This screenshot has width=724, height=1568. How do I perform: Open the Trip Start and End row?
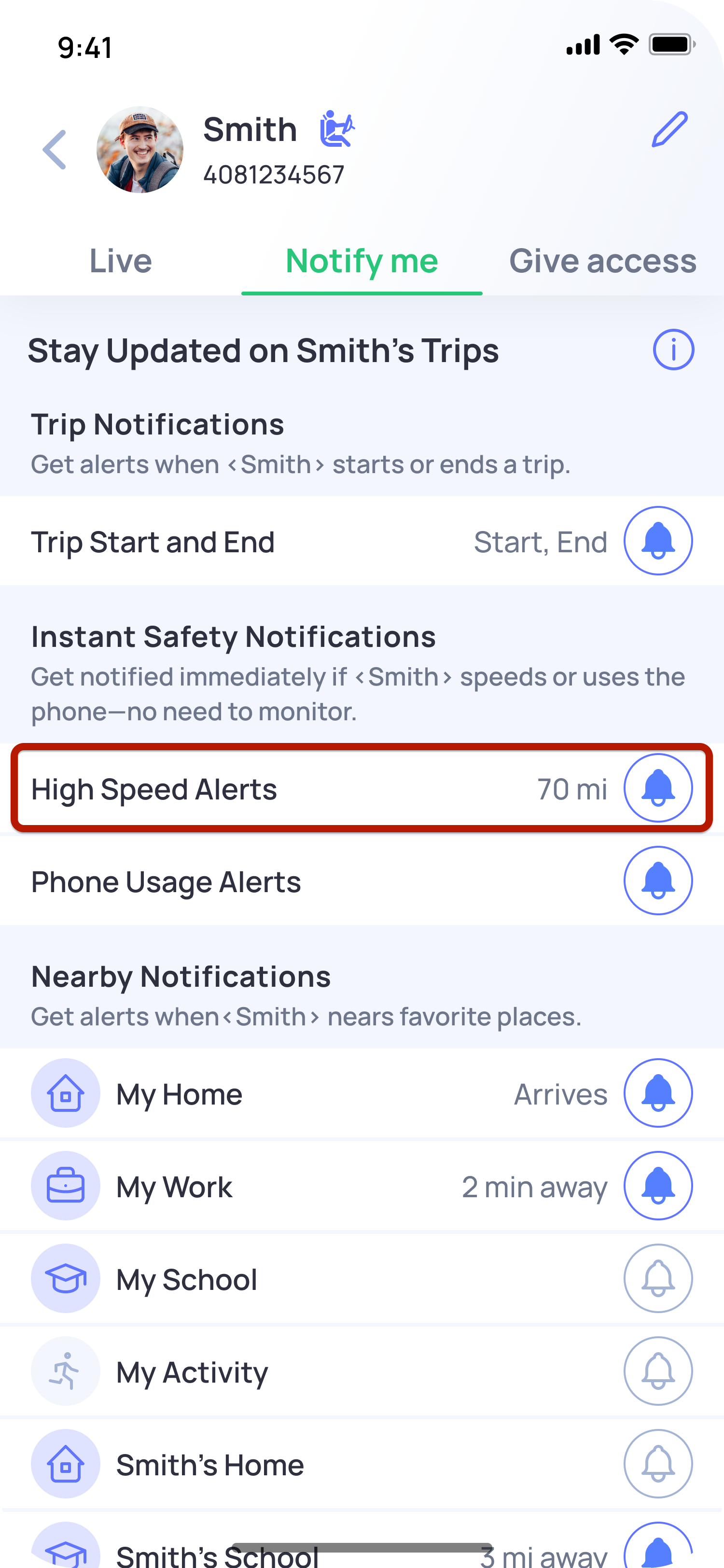(304, 542)
